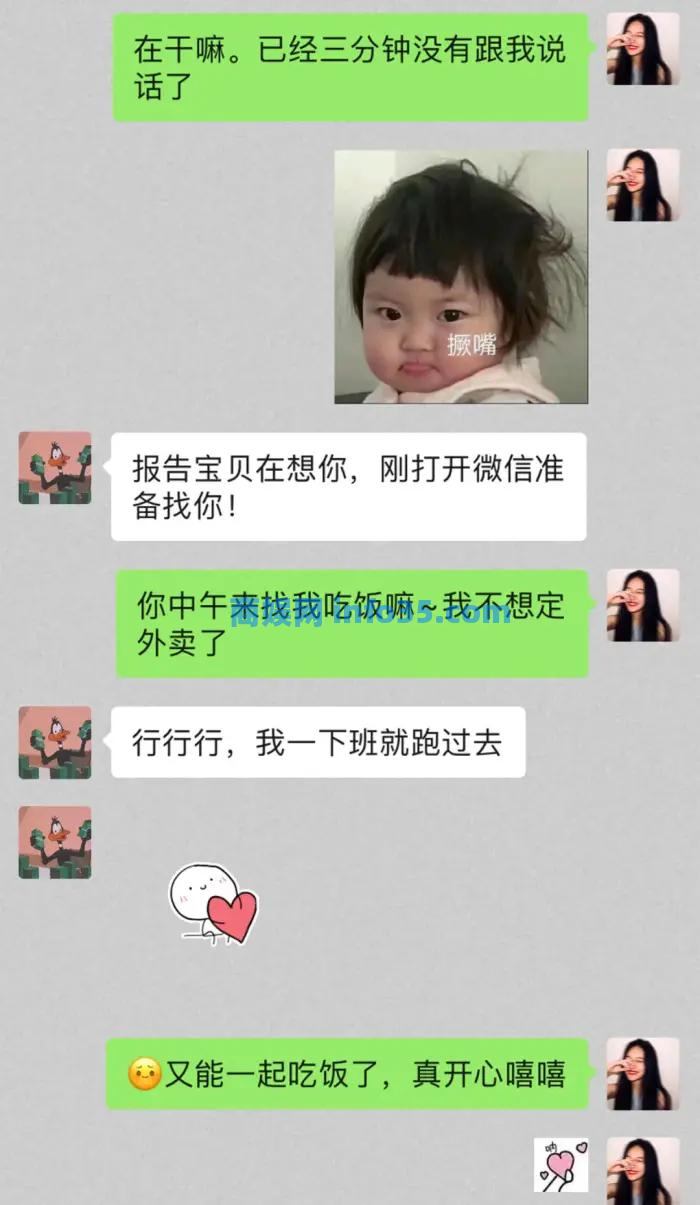Tap the duck avatar beside "行行行" message
This screenshot has height=1205, width=700.
point(55,742)
